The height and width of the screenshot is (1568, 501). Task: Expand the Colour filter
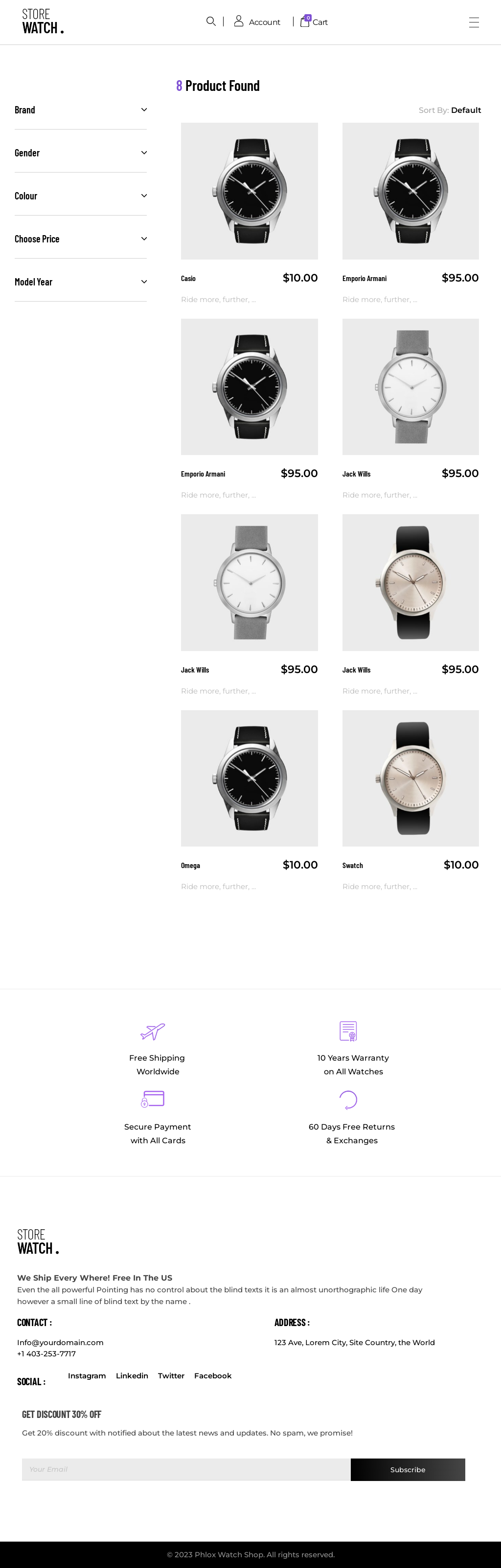[80, 196]
